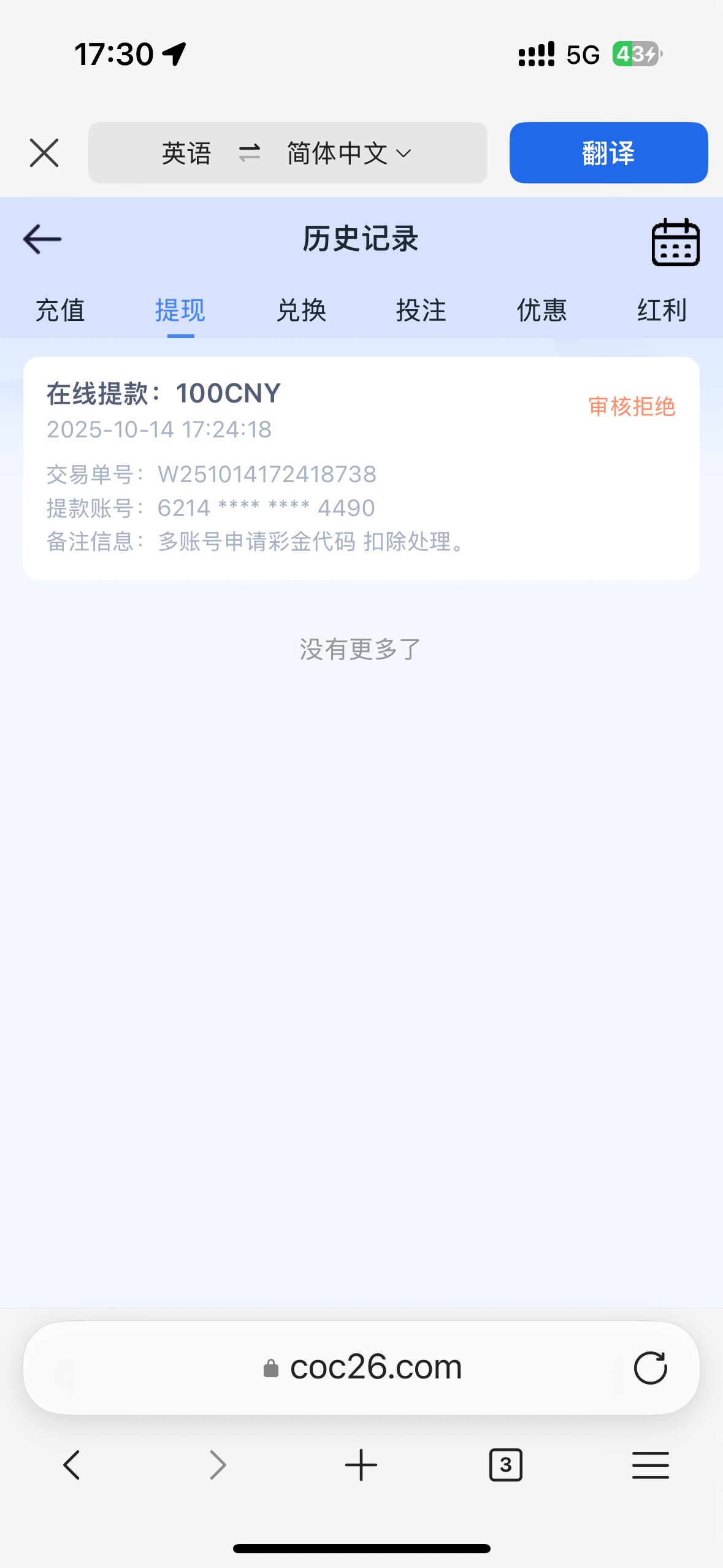Reload the current web page
The height and width of the screenshot is (1568, 723).
650,1367
